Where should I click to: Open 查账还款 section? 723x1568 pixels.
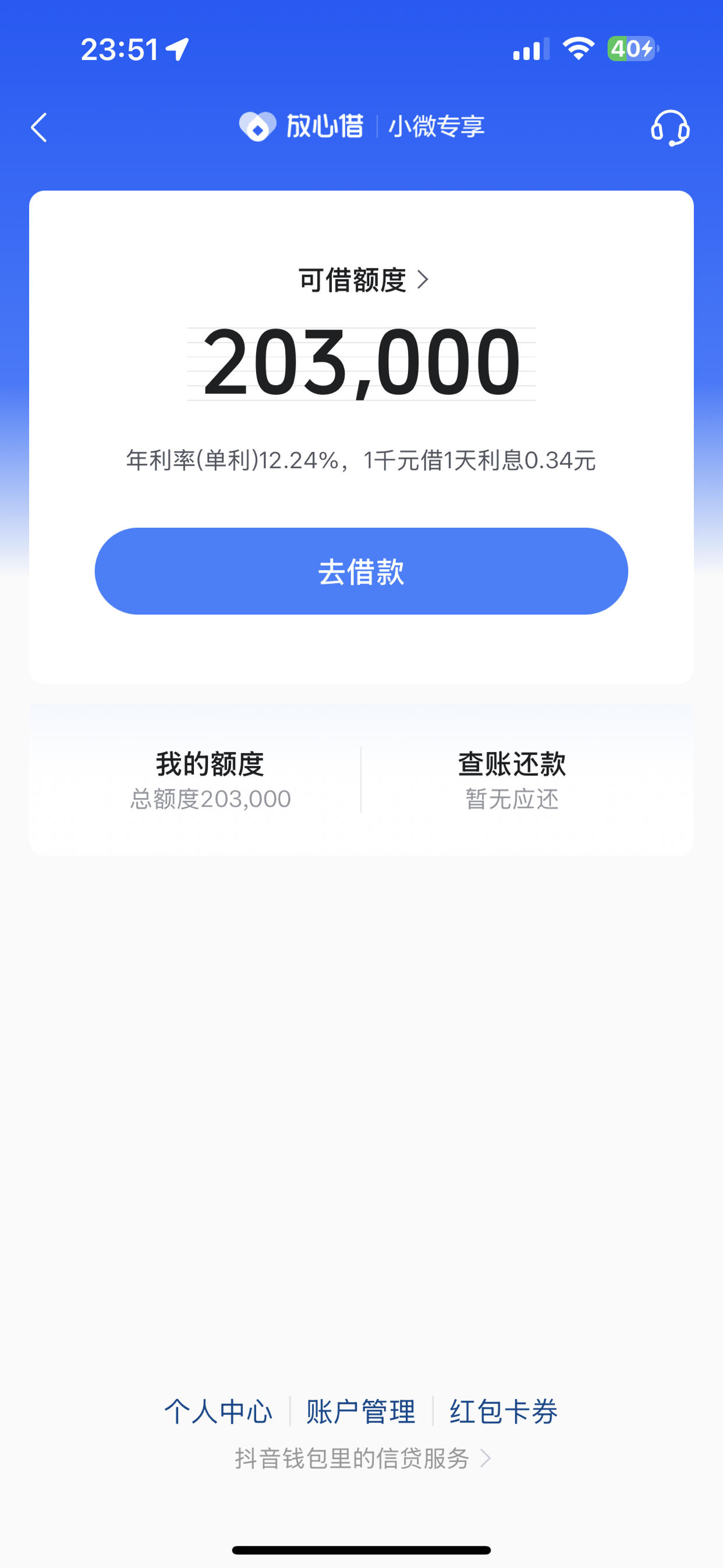point(512,781)
